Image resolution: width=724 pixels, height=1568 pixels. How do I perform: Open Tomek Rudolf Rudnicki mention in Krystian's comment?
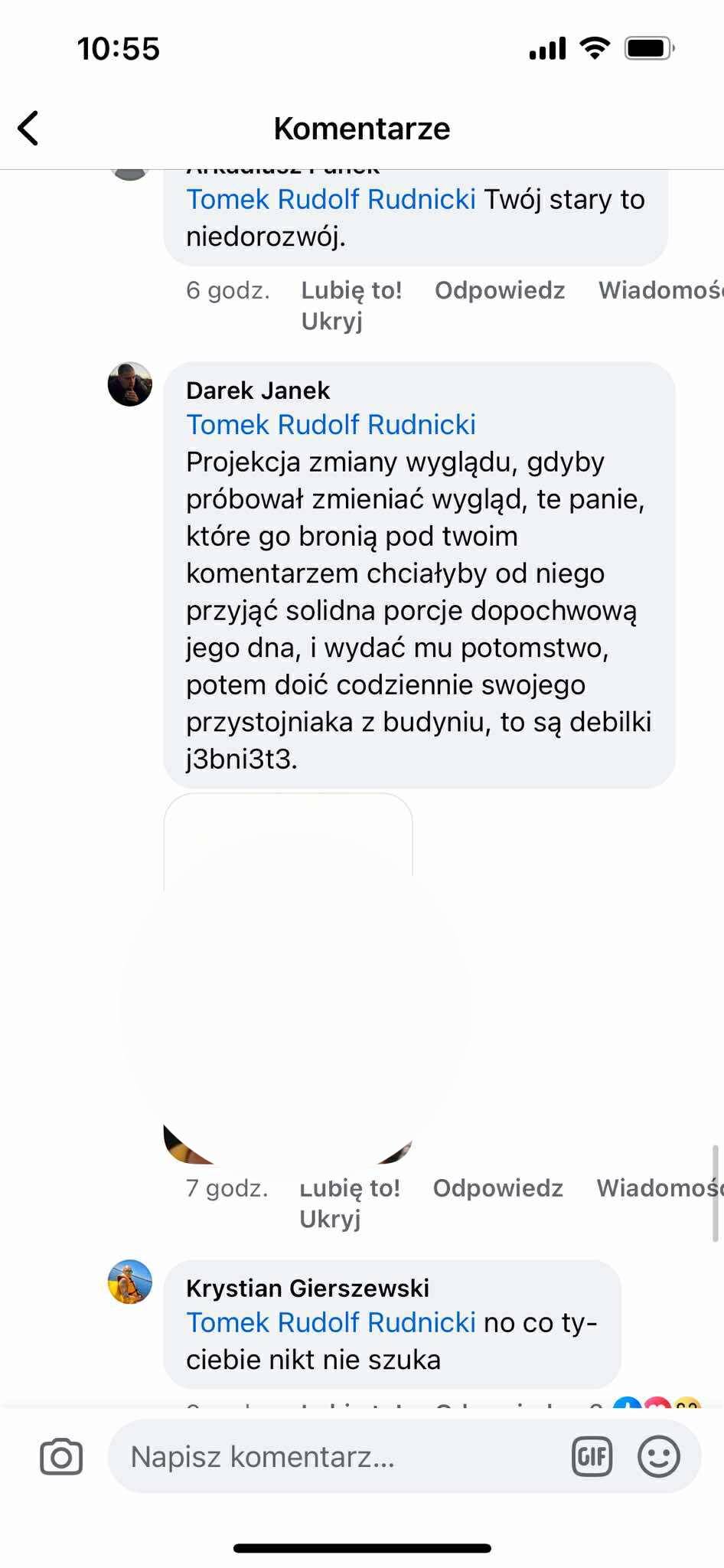pyautogui.click(x=331, y=1322)
